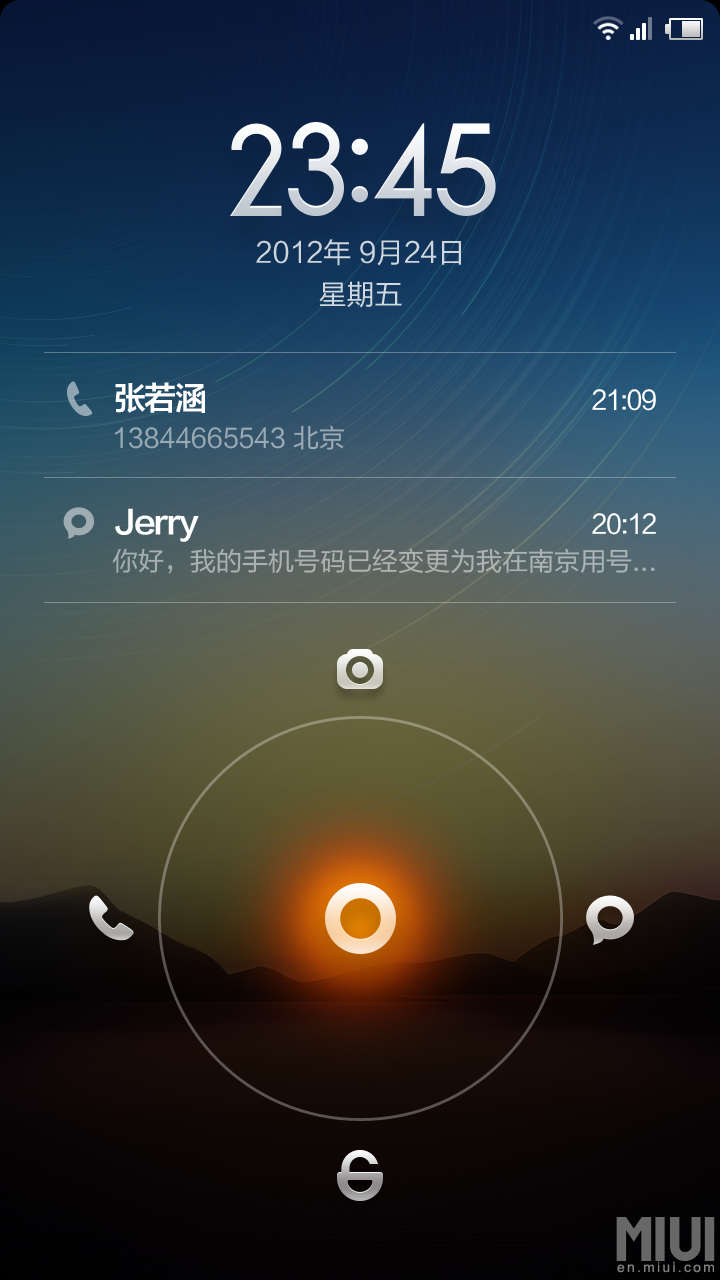
Task: Open the message from Jerry
Action: (360, 540)
